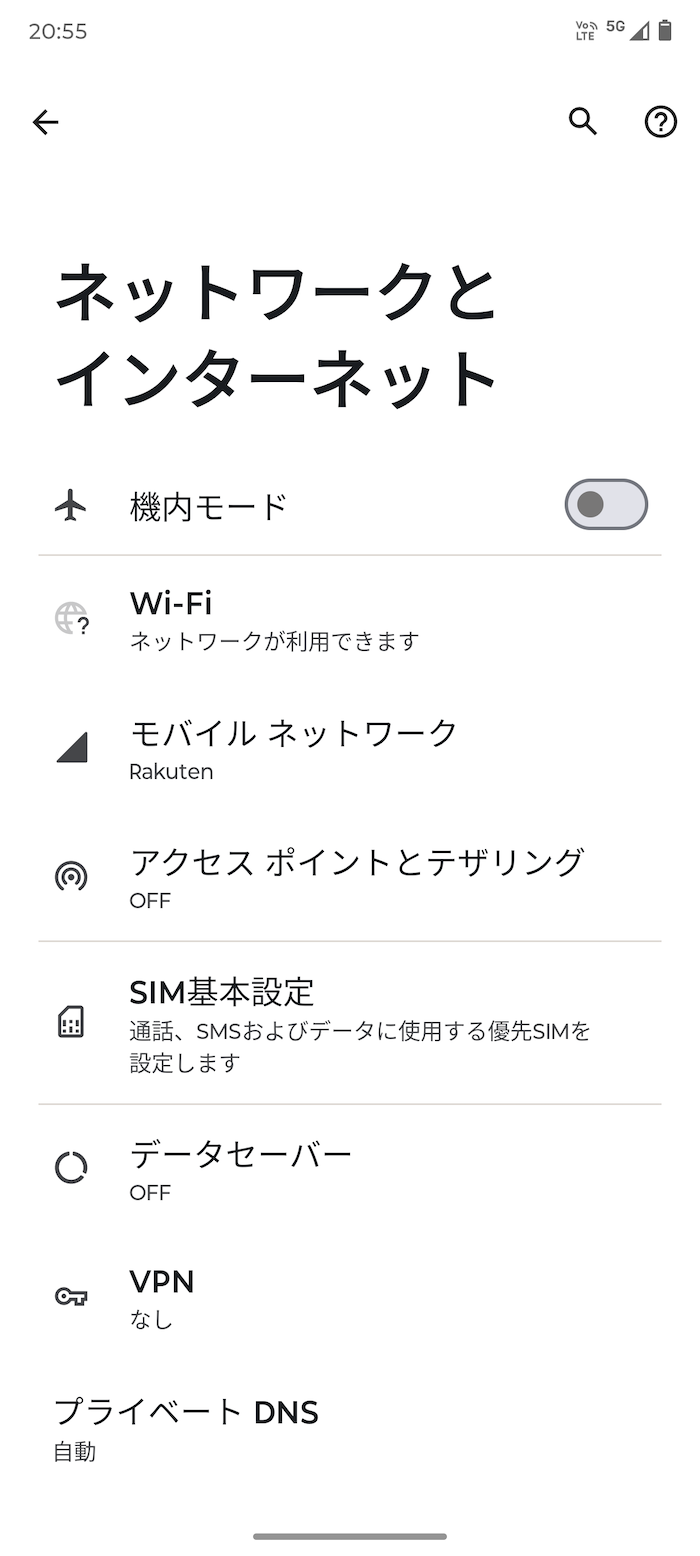Image resolution: width=700 pixels, height=1556 pixels.
Task: Open the help question mark icon
Action: click(x=660, y=122)
